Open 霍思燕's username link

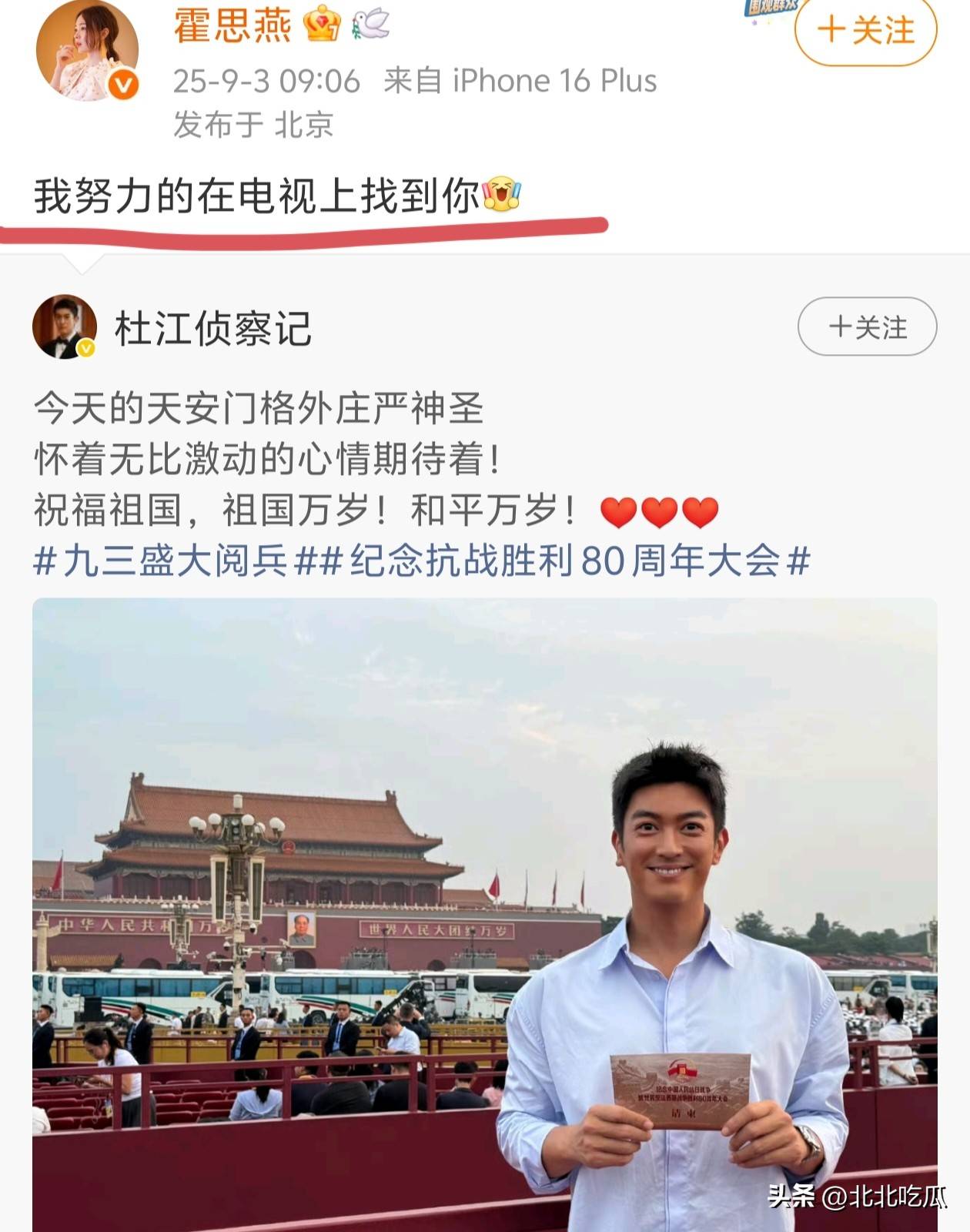tap(232, 25)
